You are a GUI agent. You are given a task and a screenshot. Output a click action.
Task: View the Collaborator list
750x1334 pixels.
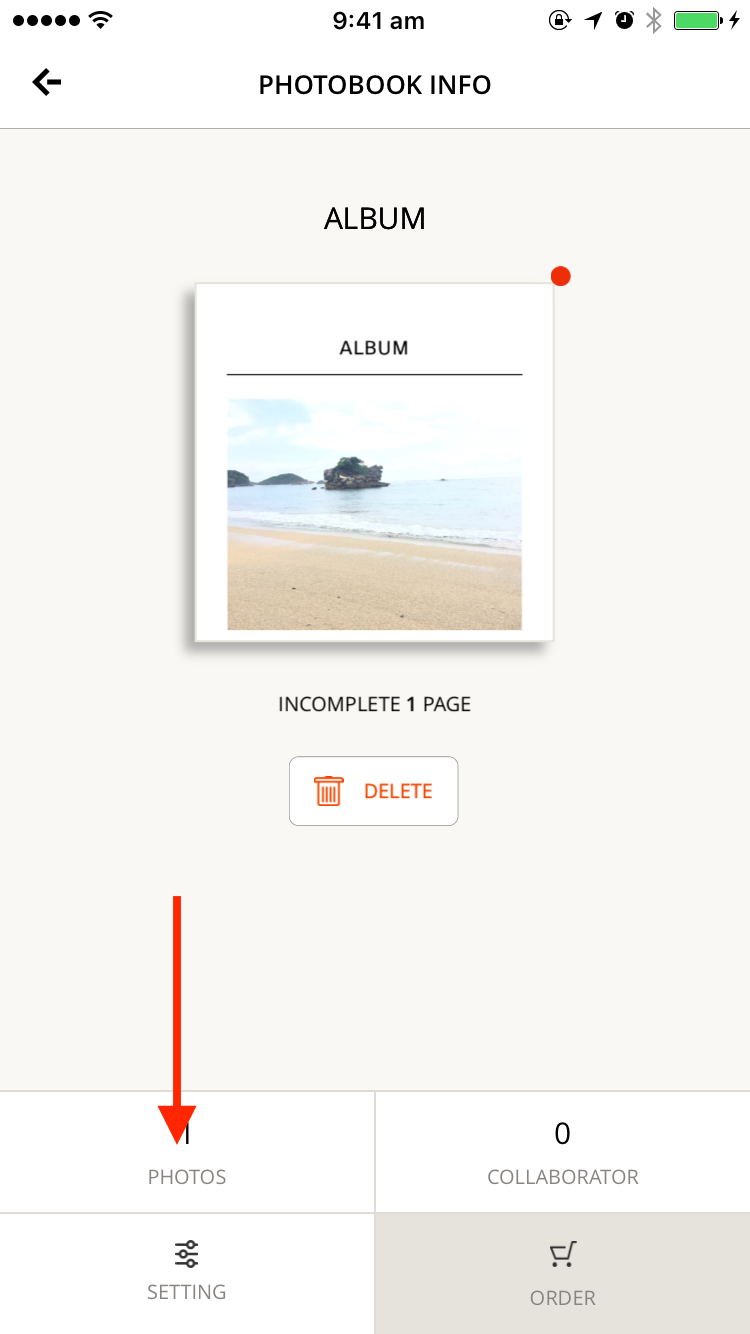coord(562,1152)
